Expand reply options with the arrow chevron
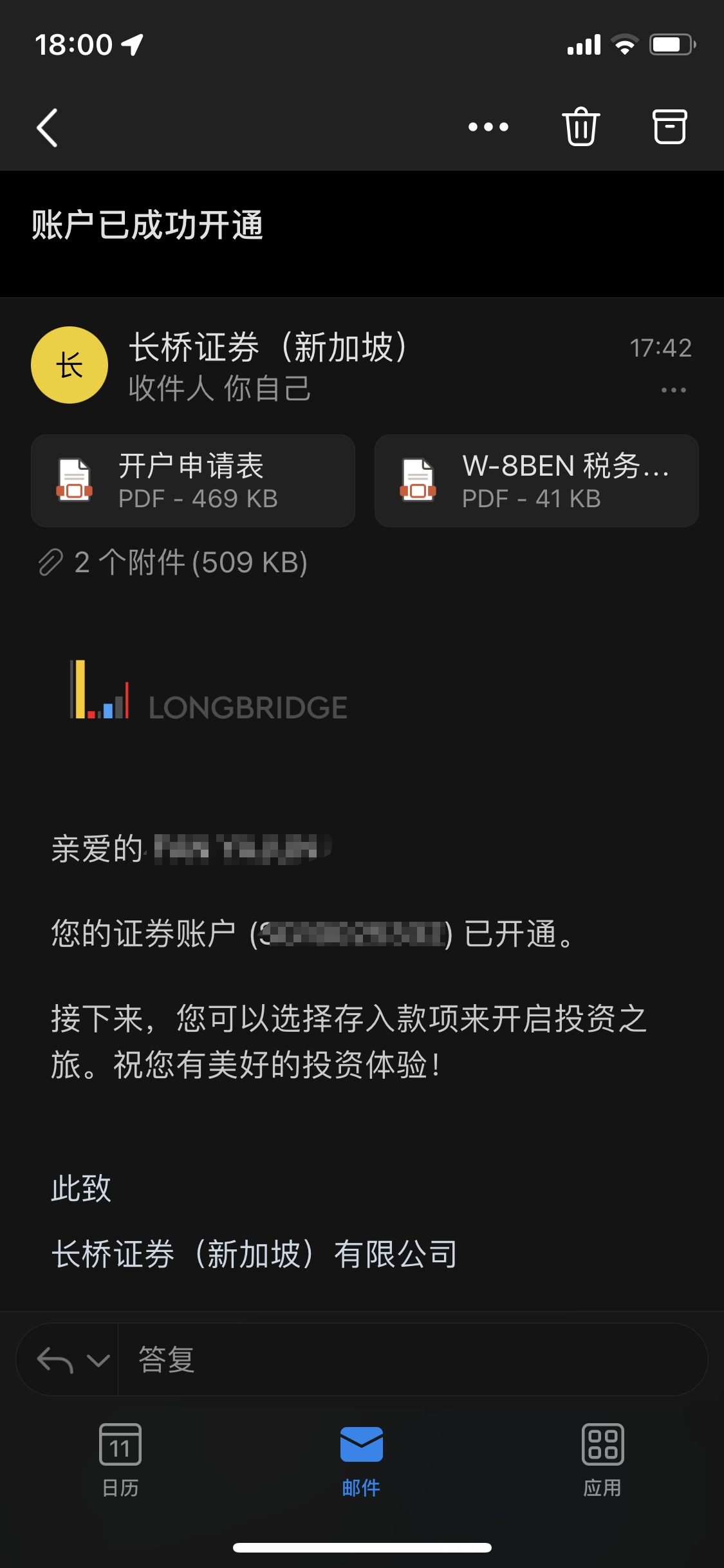Viewport: 724px width, 1568px height. tap(98, 1360)
